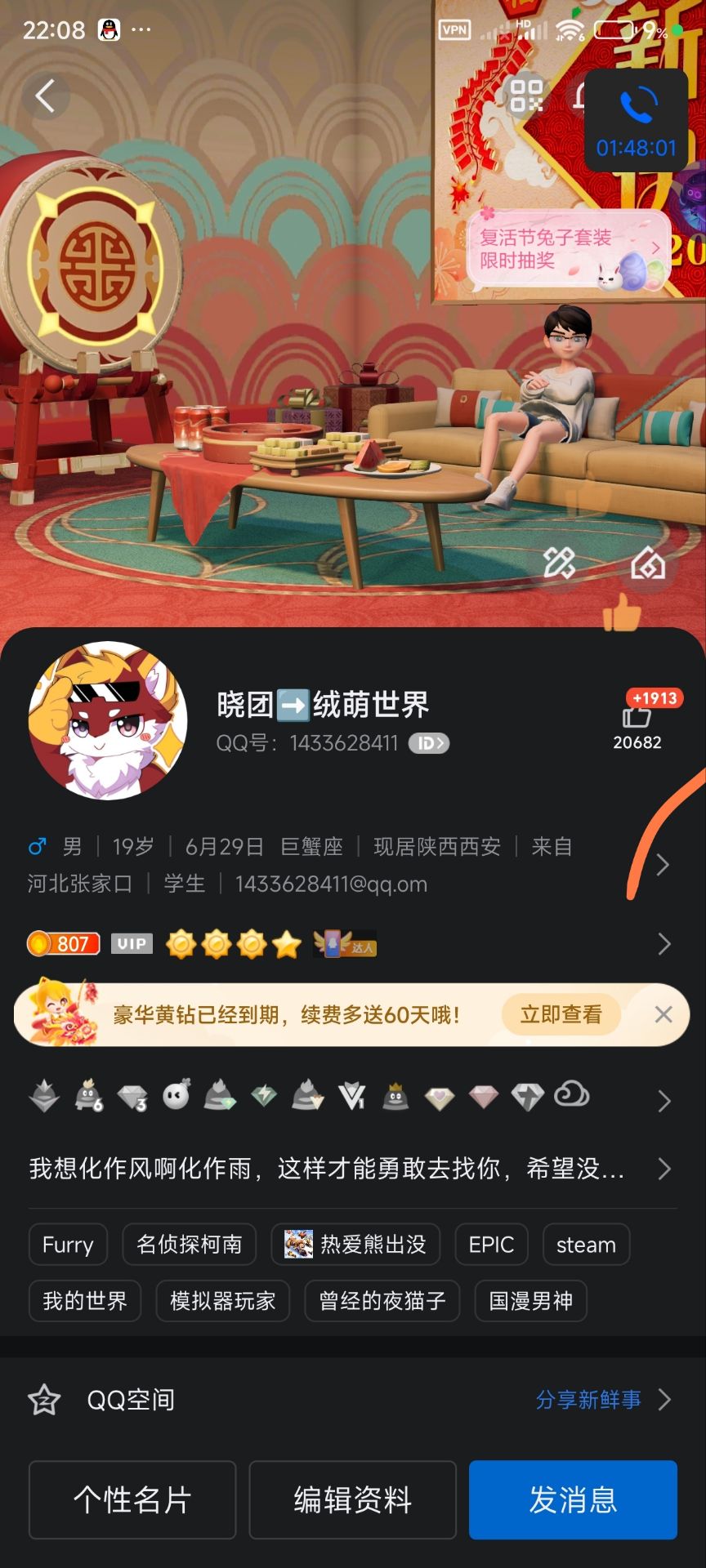Dismiss the 豪华黄钻 renewal banner

tap(664, 1014)
